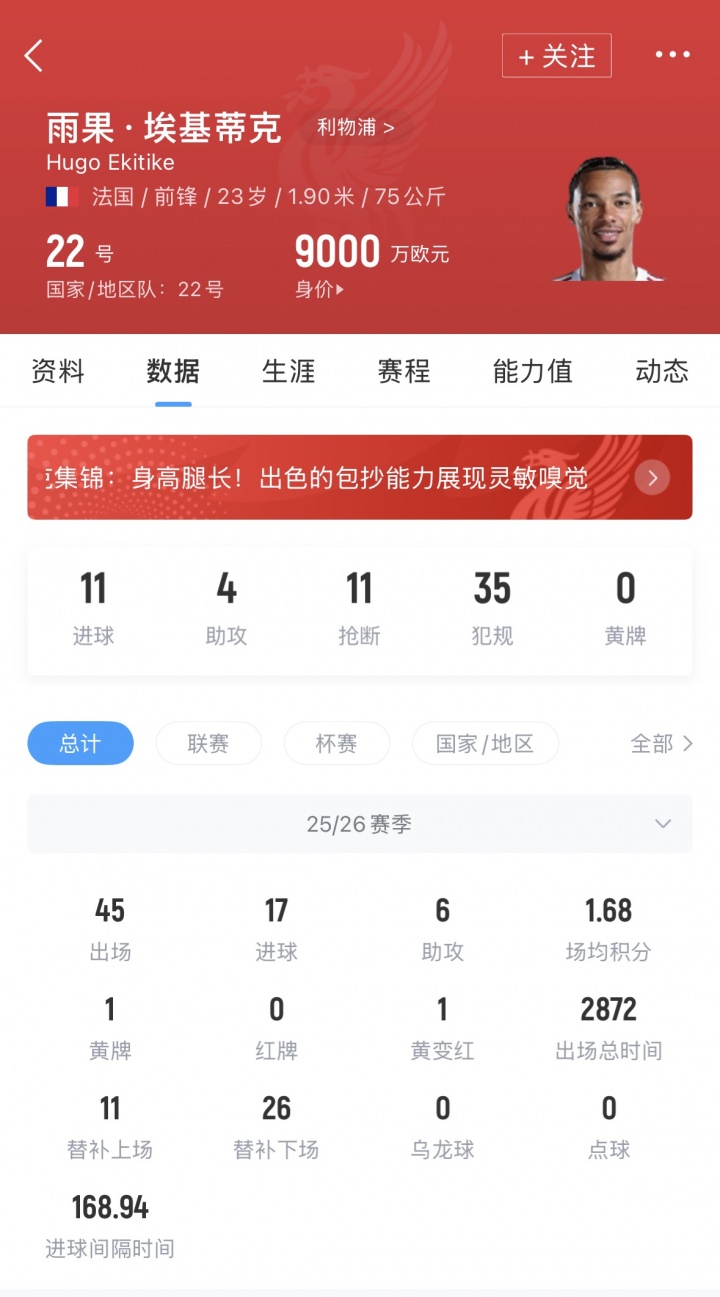
Task: Select the 总计 filter chip
Action: tap(80, 743)
